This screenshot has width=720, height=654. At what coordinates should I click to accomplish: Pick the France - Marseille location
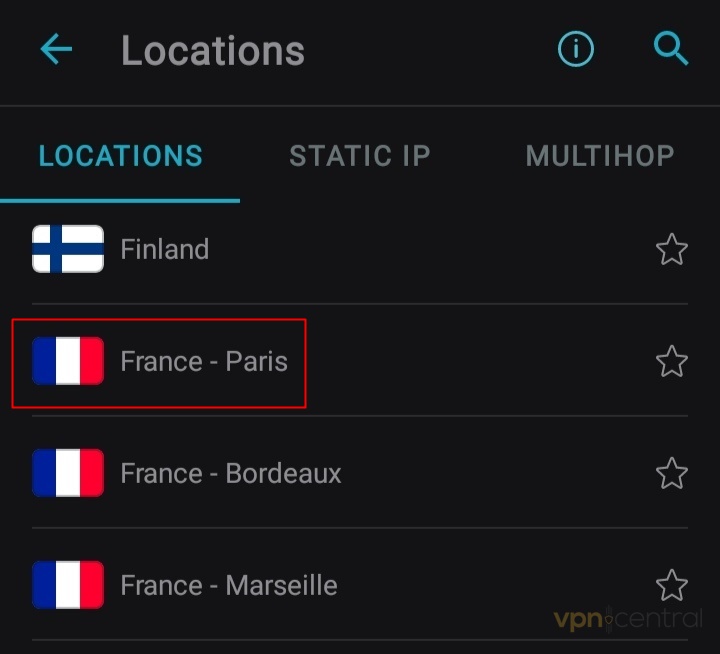pyautogui.click(x=229, y=585)
